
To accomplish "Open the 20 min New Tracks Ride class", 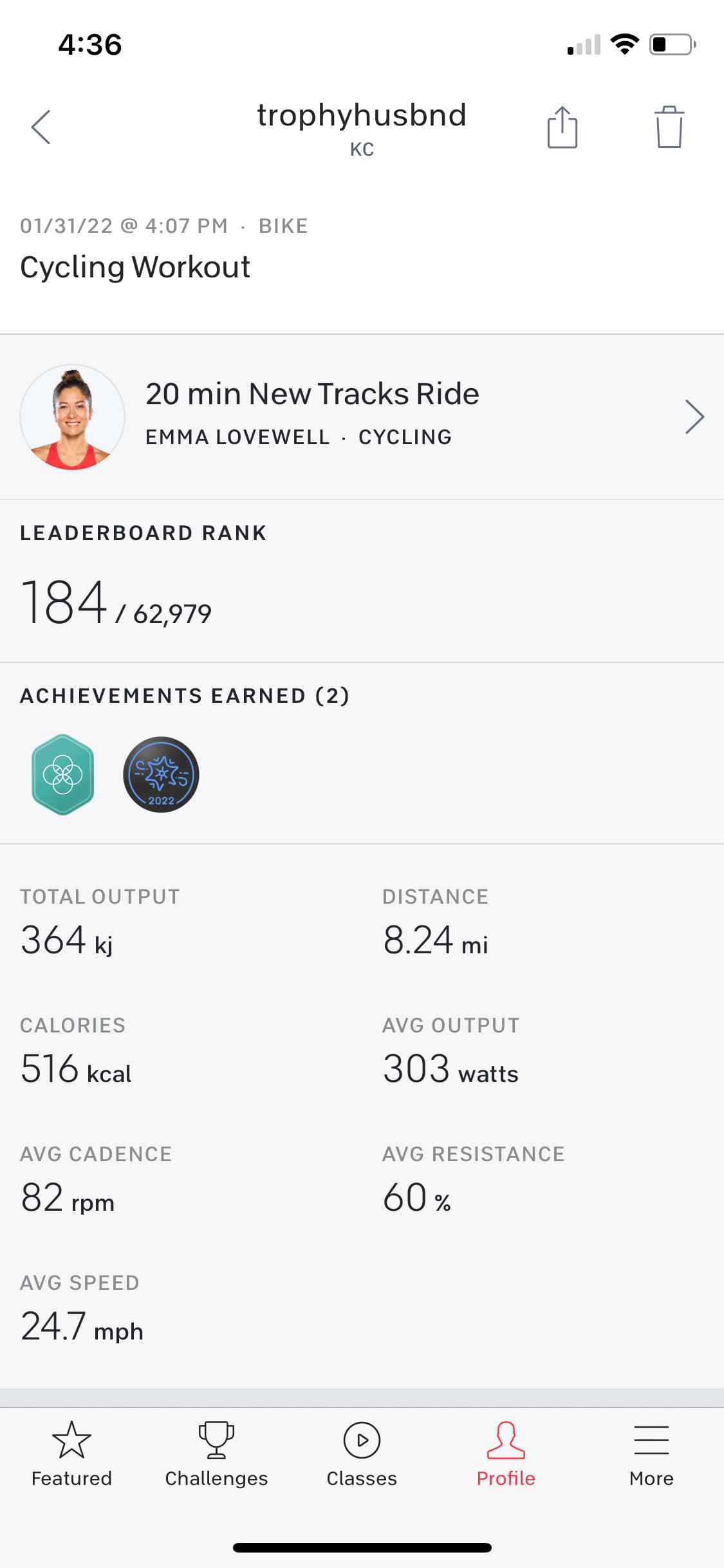I will pos(362,416).
